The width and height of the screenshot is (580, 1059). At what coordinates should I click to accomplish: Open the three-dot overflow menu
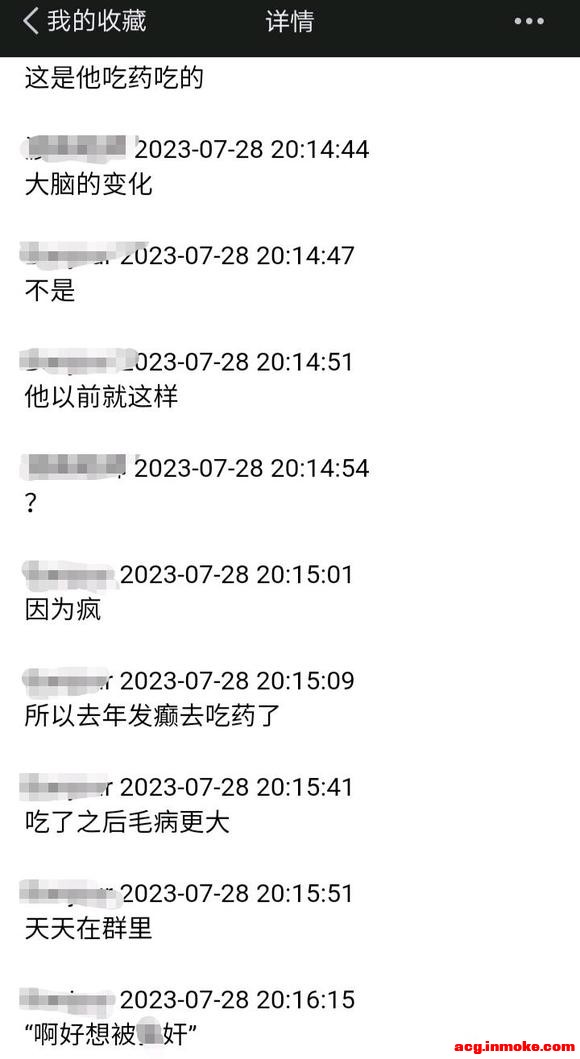pyautogui.click(x=529, y=22)
